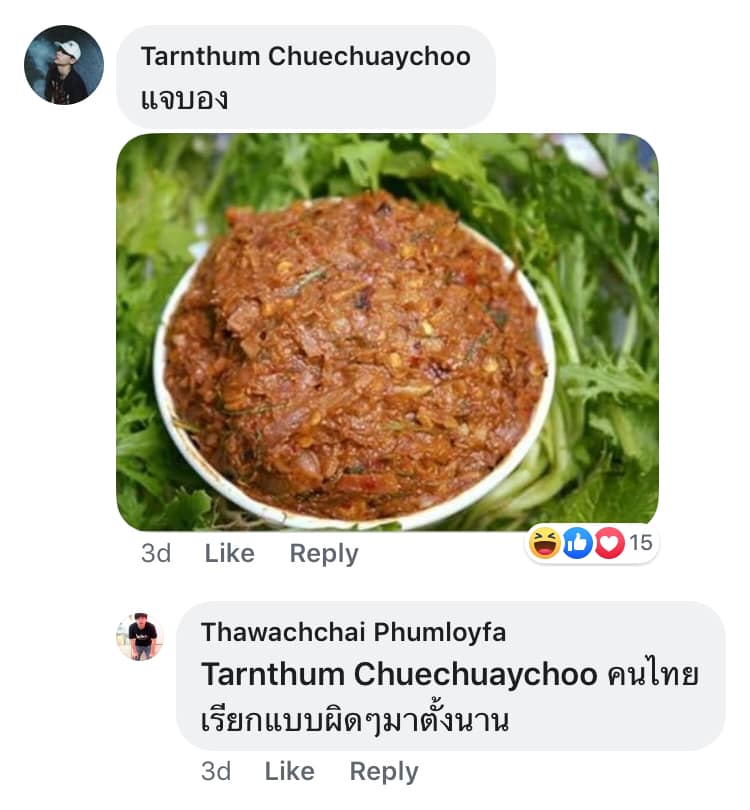
Task: Open Thawachchai Phumloyfa's profile picture
Action: coord(140,636)
